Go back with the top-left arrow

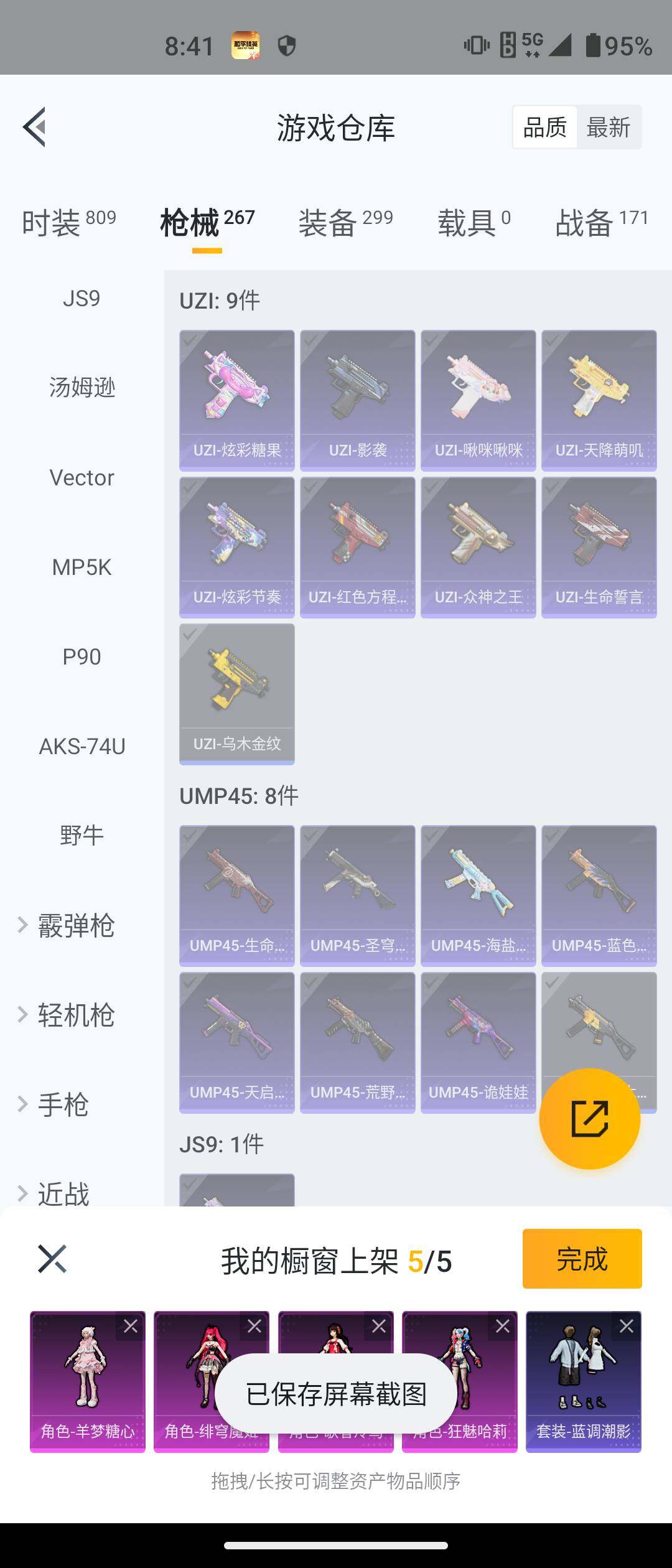35,127
